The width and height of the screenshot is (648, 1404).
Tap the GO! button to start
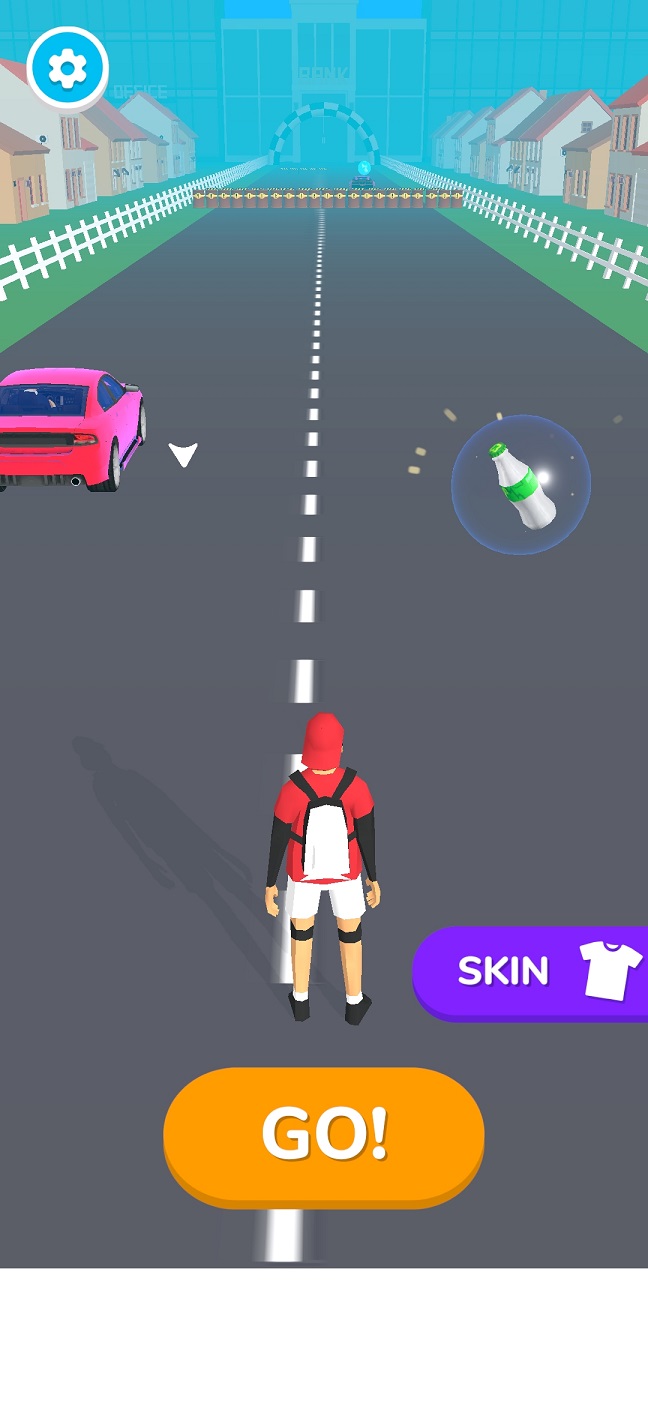[324, 1134]
